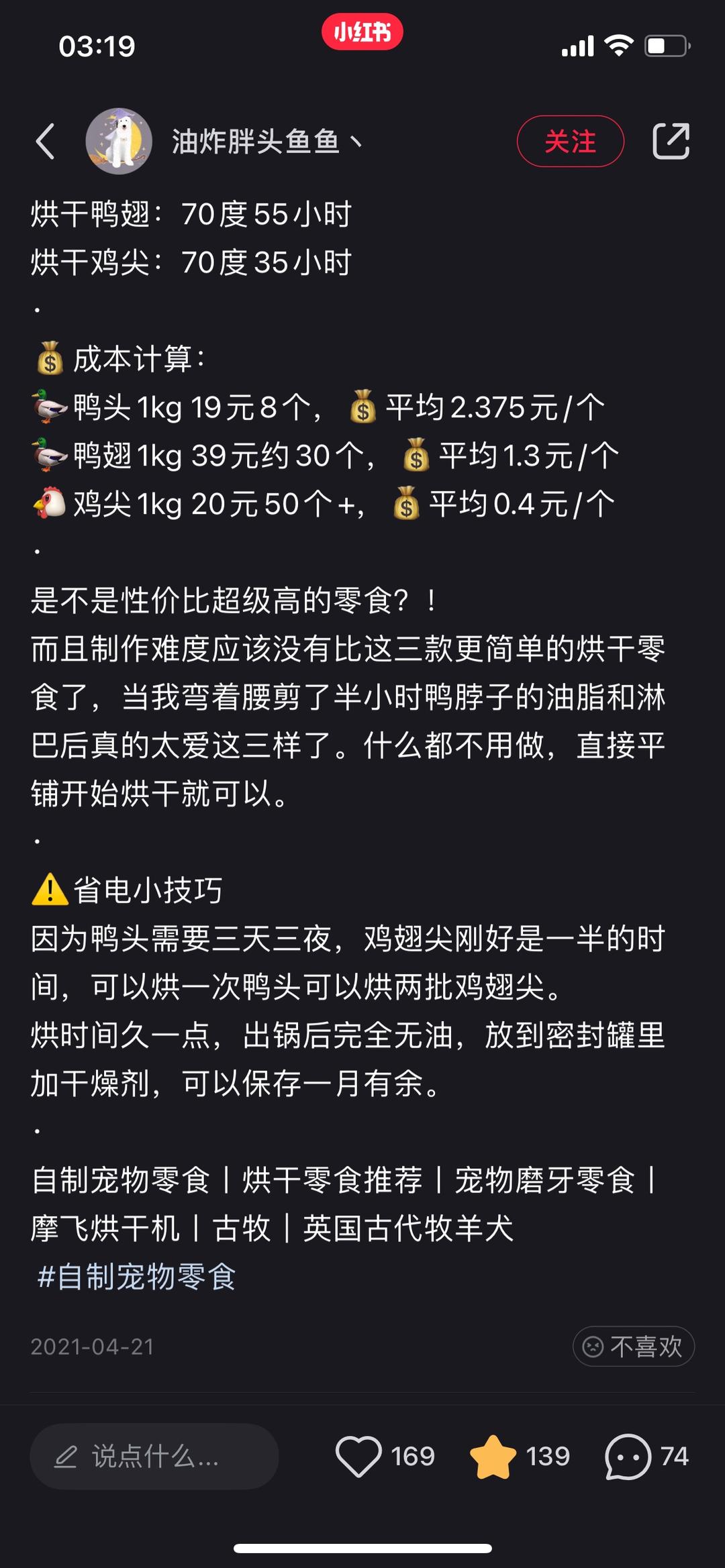Tap the 说点什么 comment input field
Viewport: 725px width, 1568px height.
click(x=154, y=1471)
